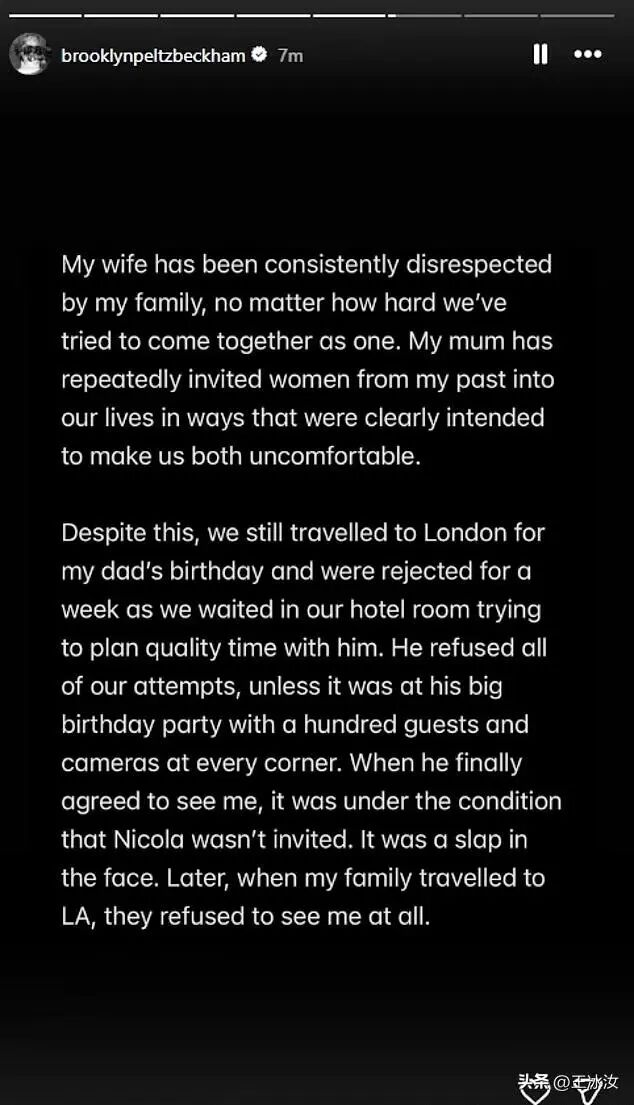The image size is (634, 1105).
Task: Pause the story playback
Action: pos(540,54)
